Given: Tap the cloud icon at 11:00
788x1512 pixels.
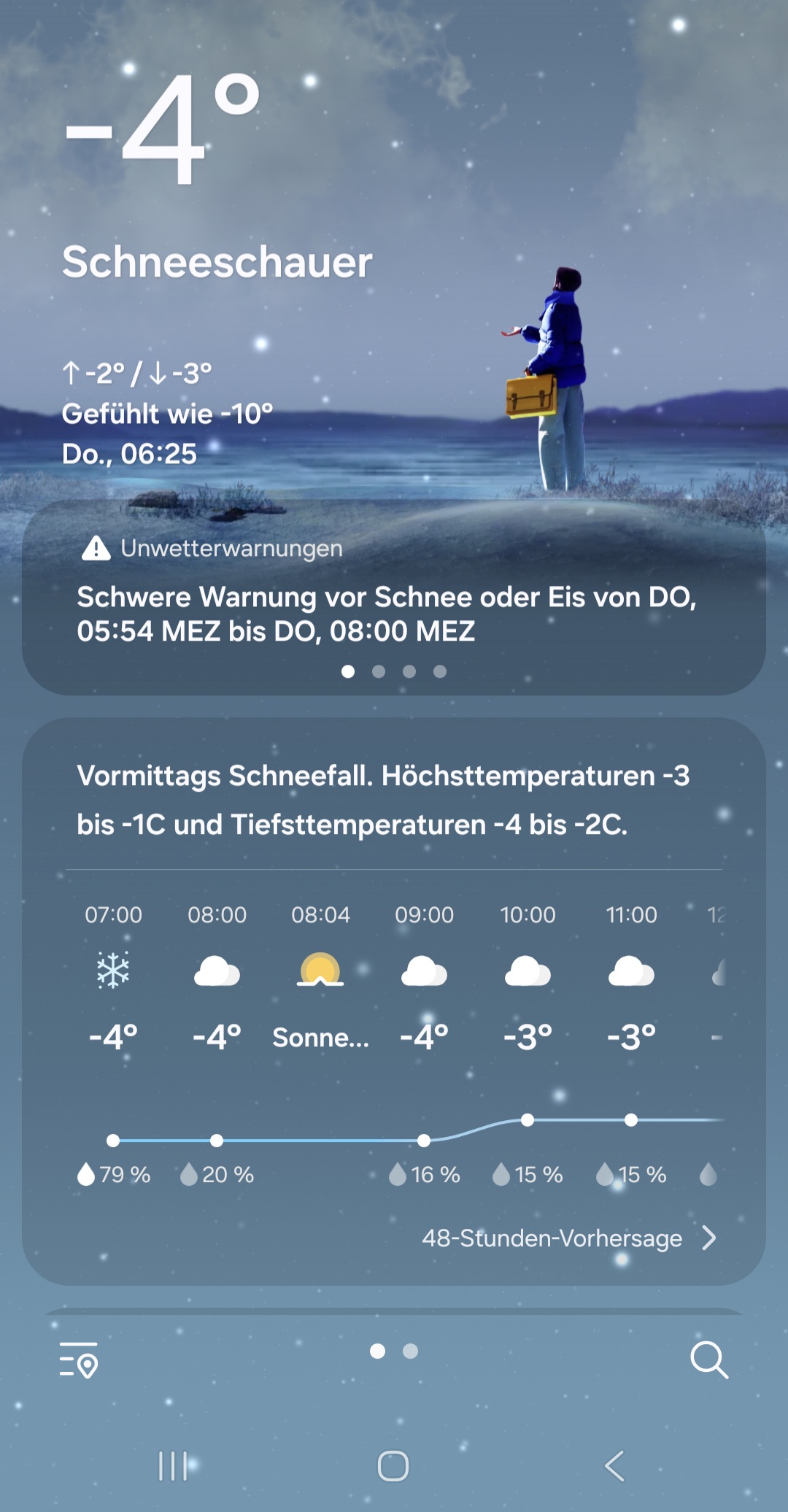Looking at the screenshot, I should (630, 971).
